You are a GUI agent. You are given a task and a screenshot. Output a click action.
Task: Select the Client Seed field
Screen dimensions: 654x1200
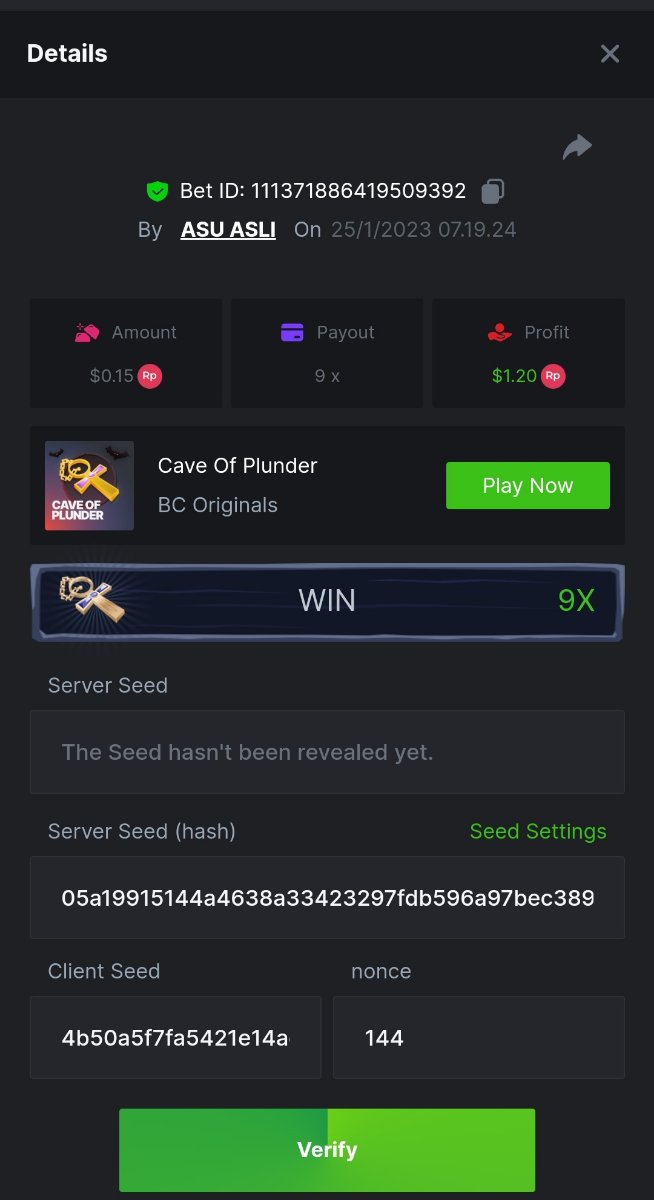coord(175,1038)
